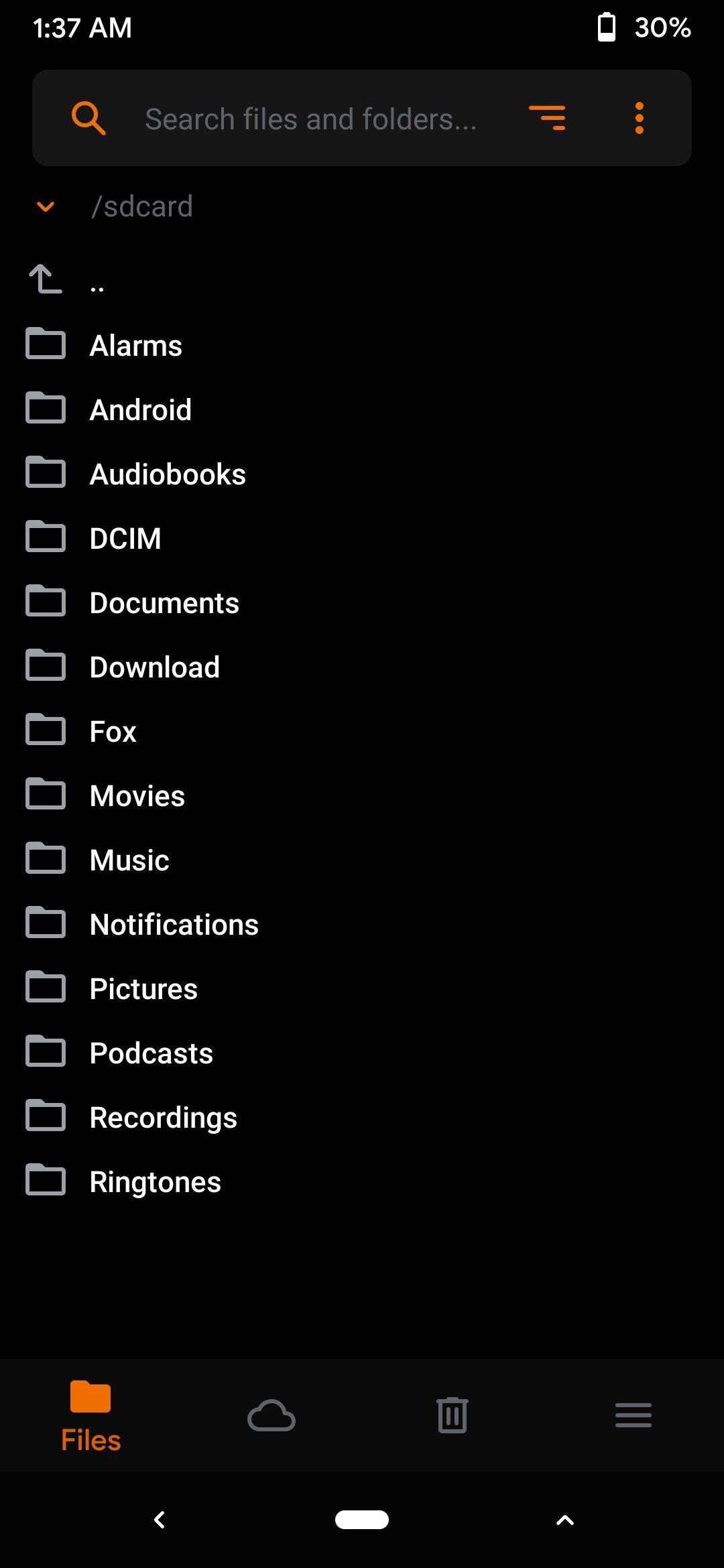Open the Recordings folder
The width and height of the screenshot is (724, 1568).
coord(362,1117)
